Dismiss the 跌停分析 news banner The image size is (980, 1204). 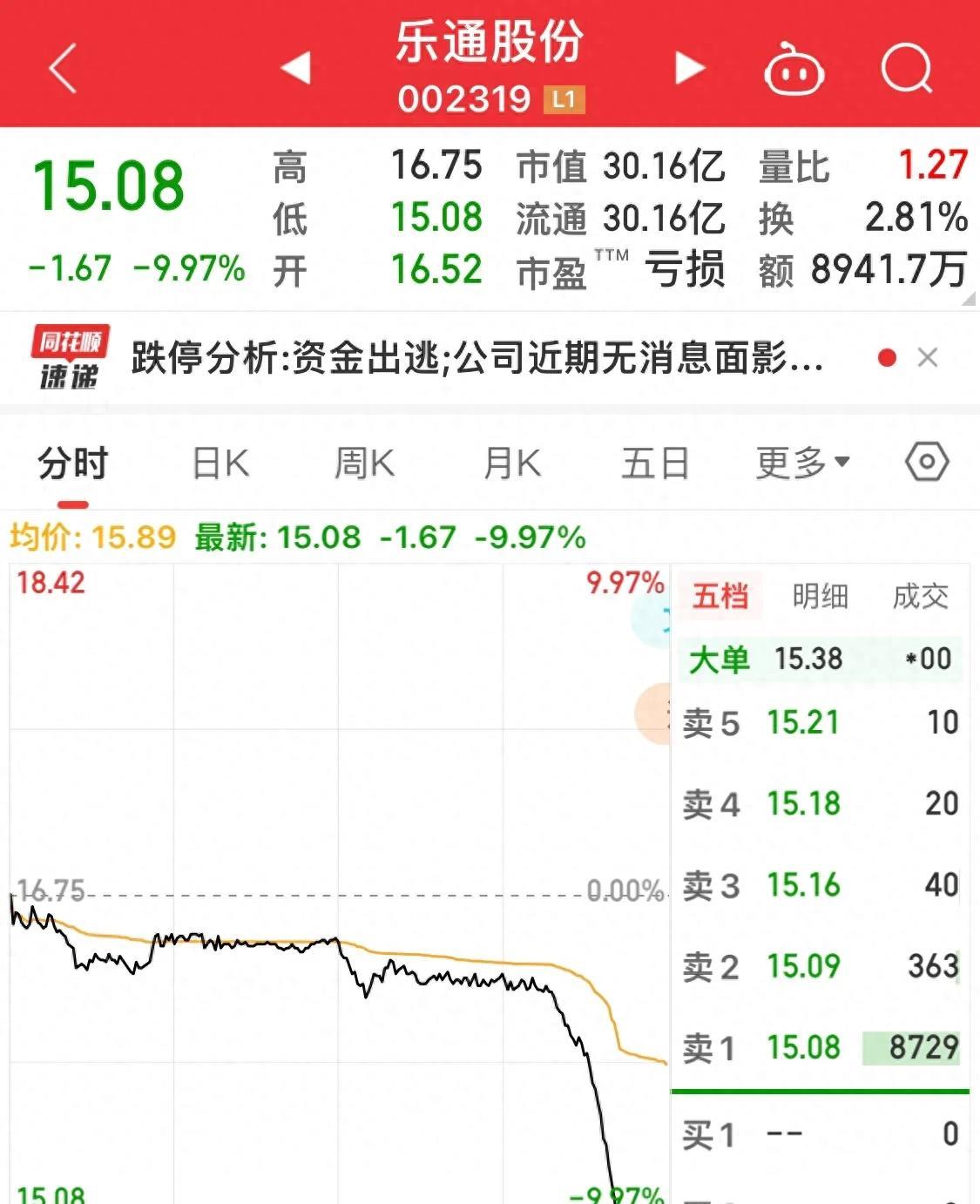point(925,356)
